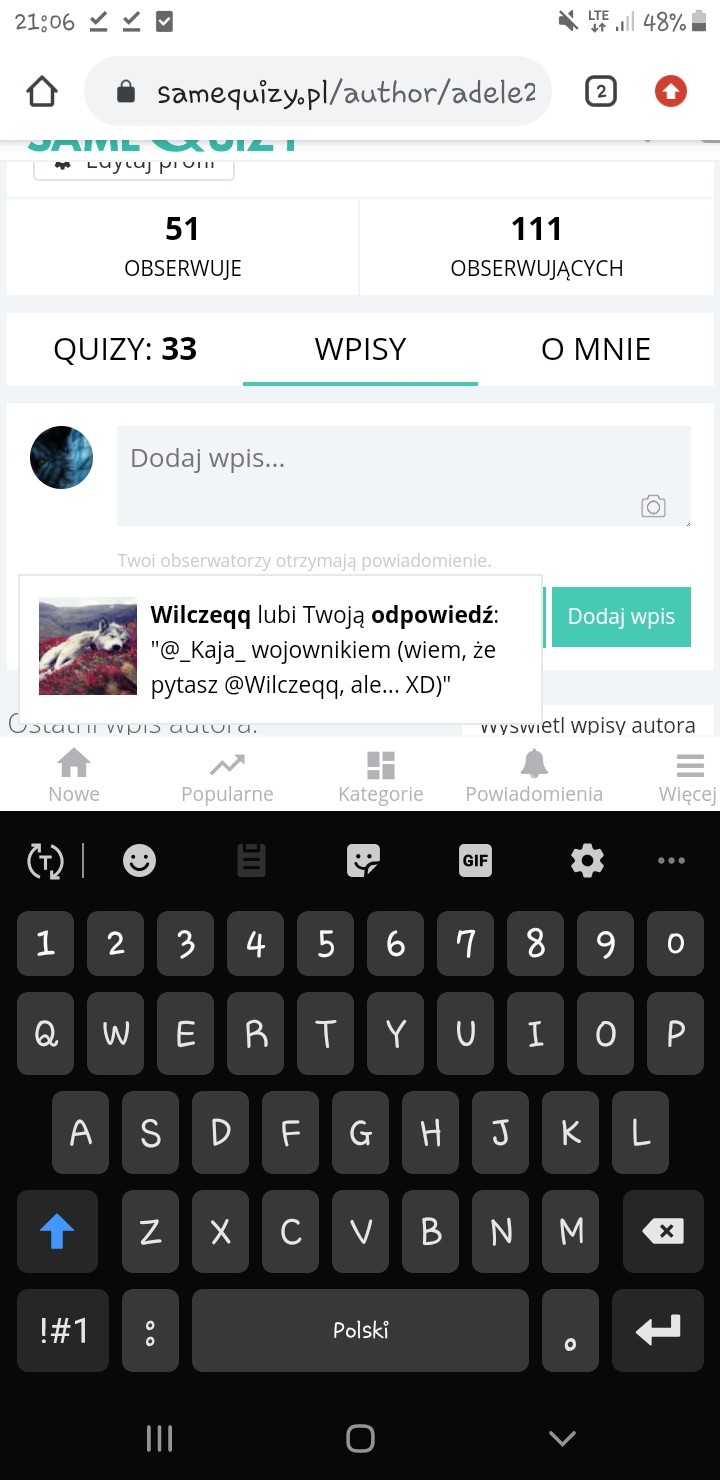Submit with the Dodaj wpis button
The width and height of the screenshot is (720, 1480).
[621, 617]
